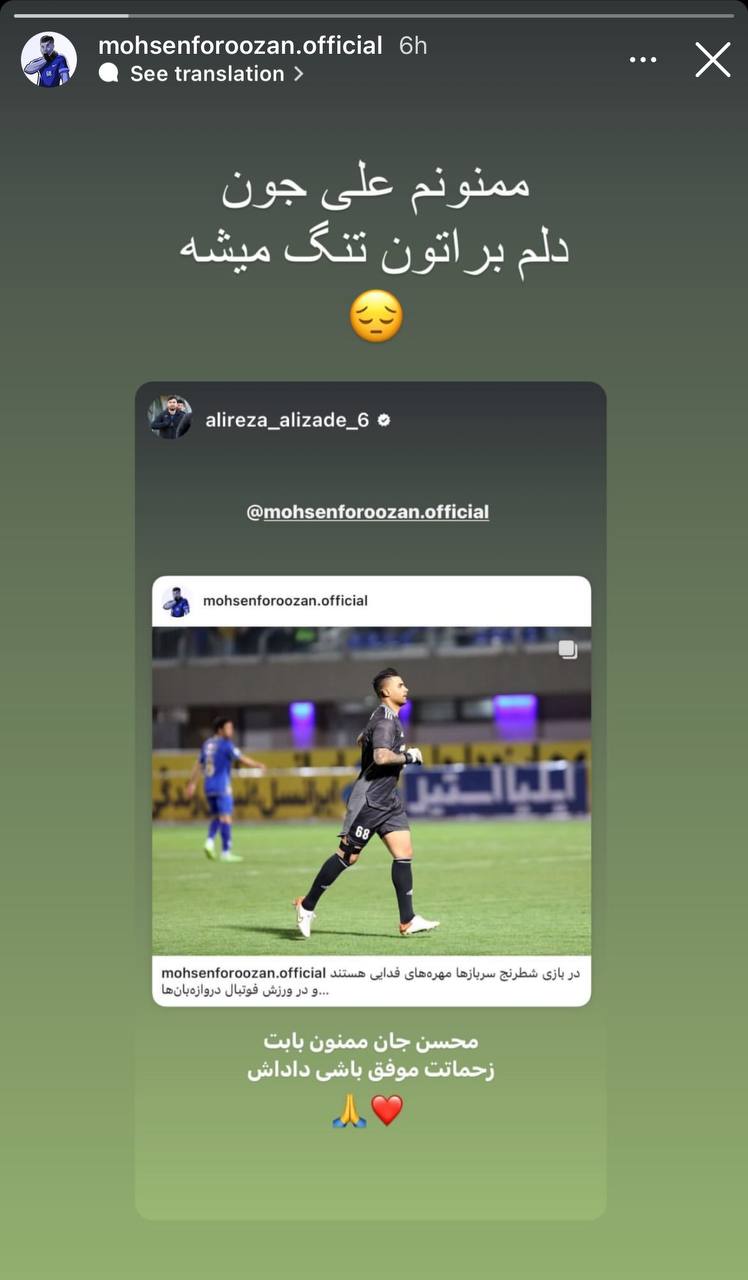Open the story's three-dot options menu
Image resolution: width=748 pixels, height=1280 pixels.
[643, 60]
